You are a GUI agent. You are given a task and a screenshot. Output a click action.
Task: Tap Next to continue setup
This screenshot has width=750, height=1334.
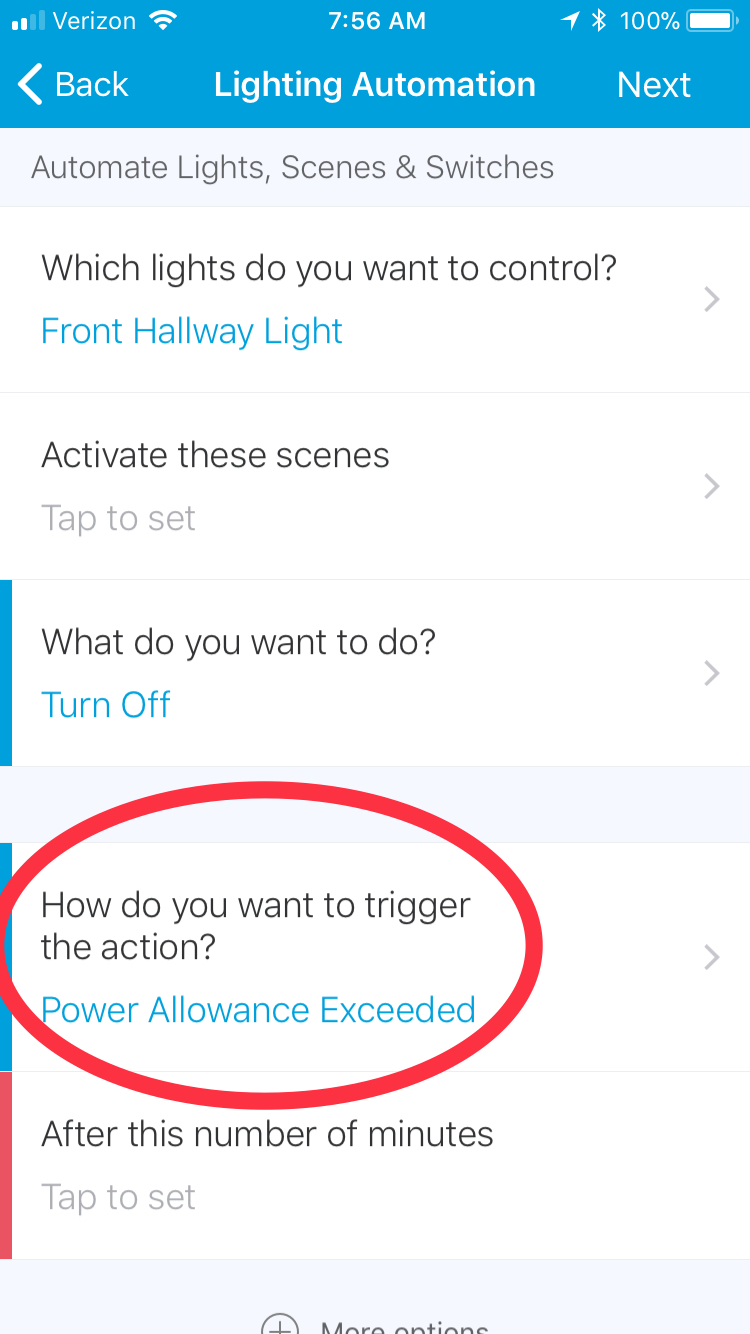654,85
